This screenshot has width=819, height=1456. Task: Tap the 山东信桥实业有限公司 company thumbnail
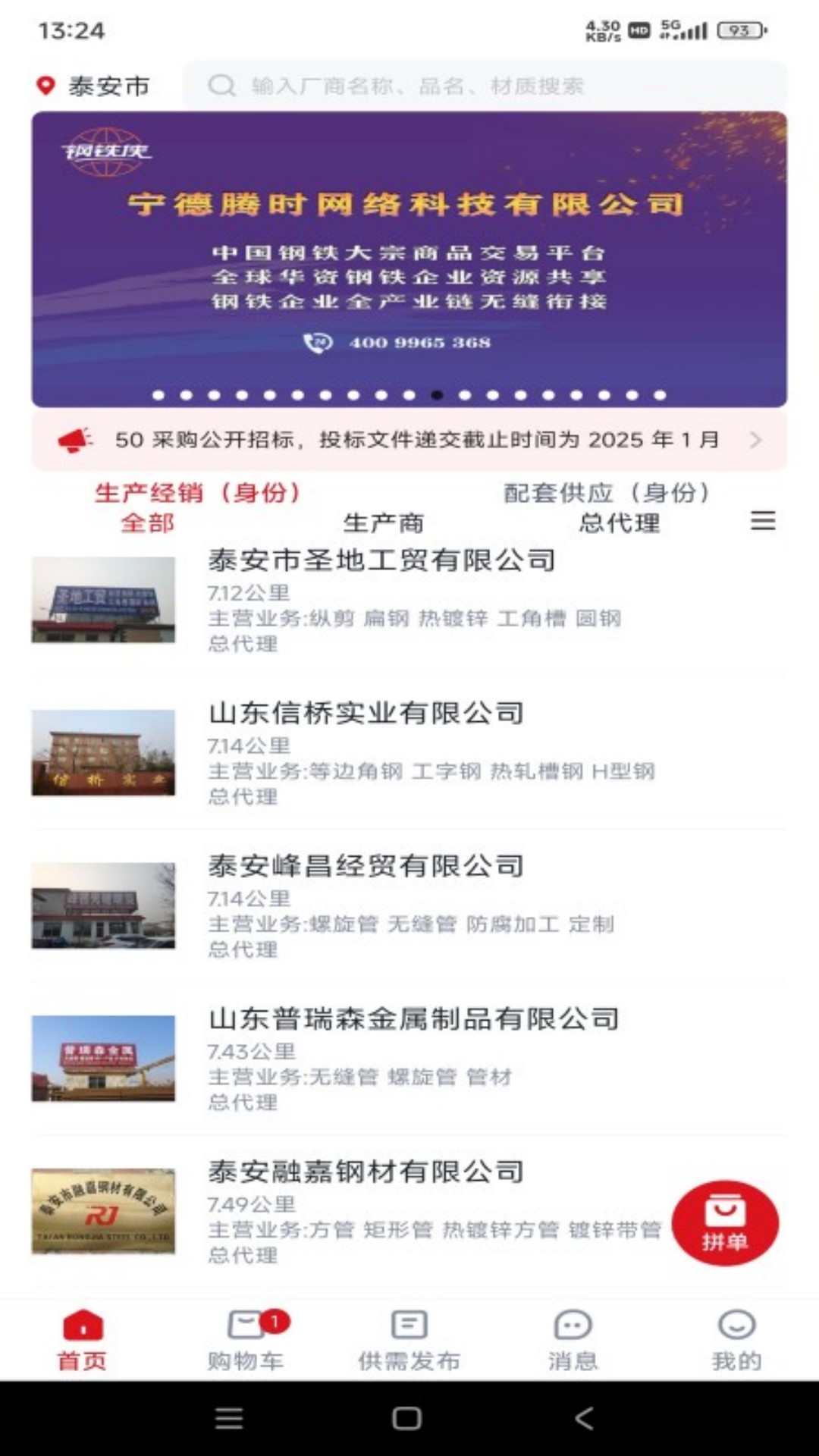(x=102, y=756)
